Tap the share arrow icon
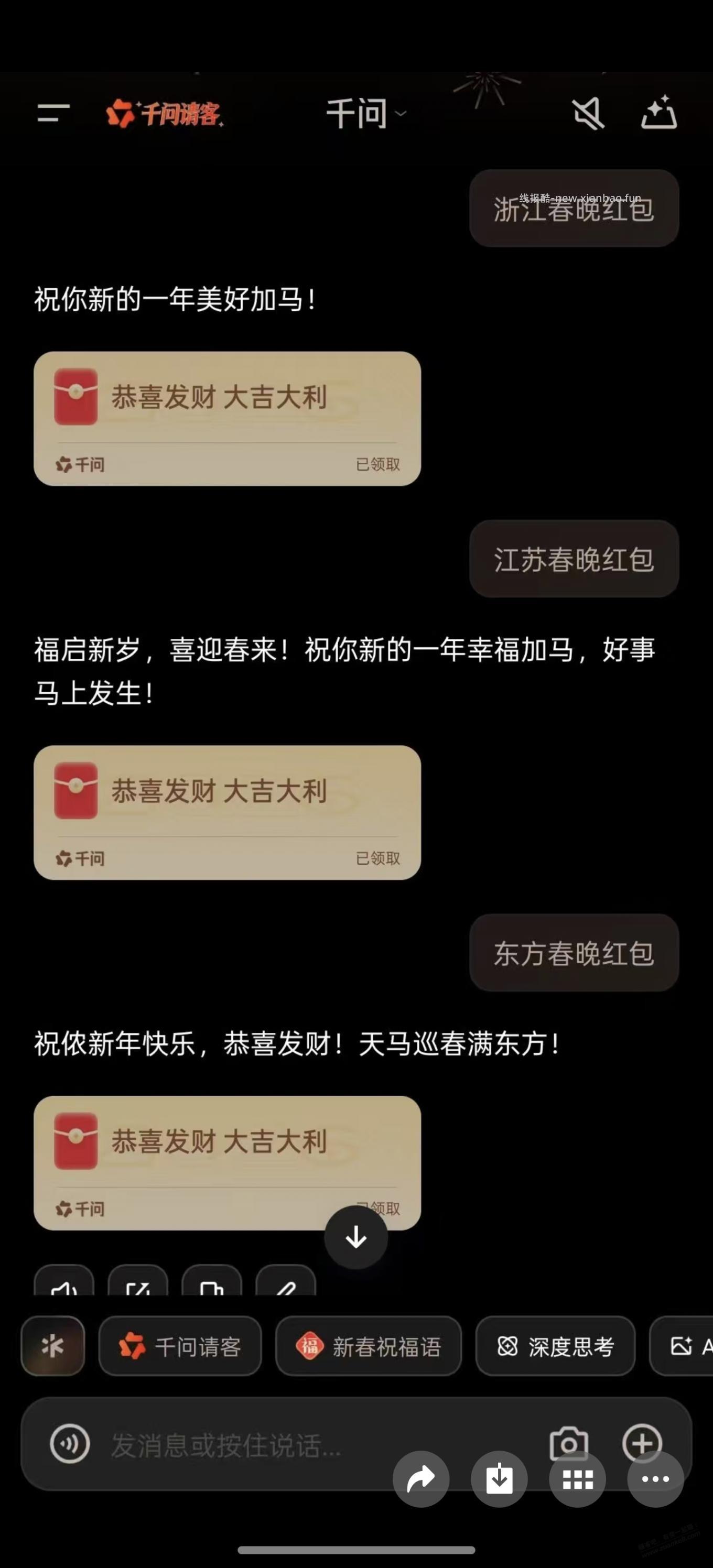 pos(421,1479)
